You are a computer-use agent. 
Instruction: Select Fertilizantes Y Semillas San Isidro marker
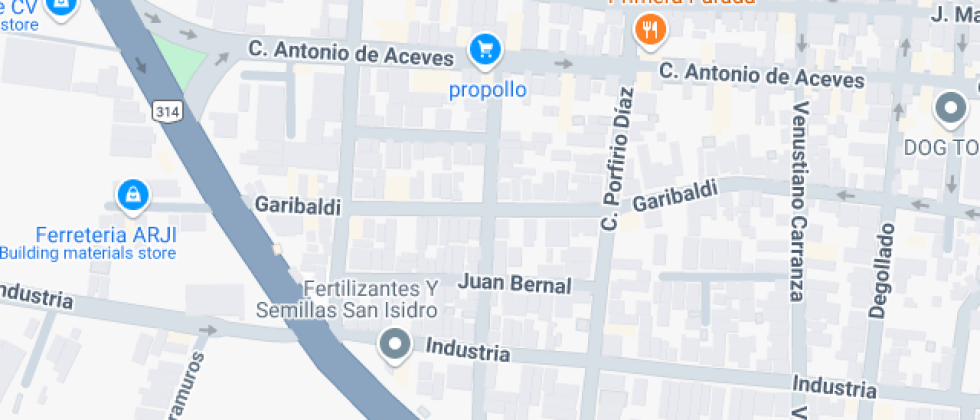click(395, 346)
